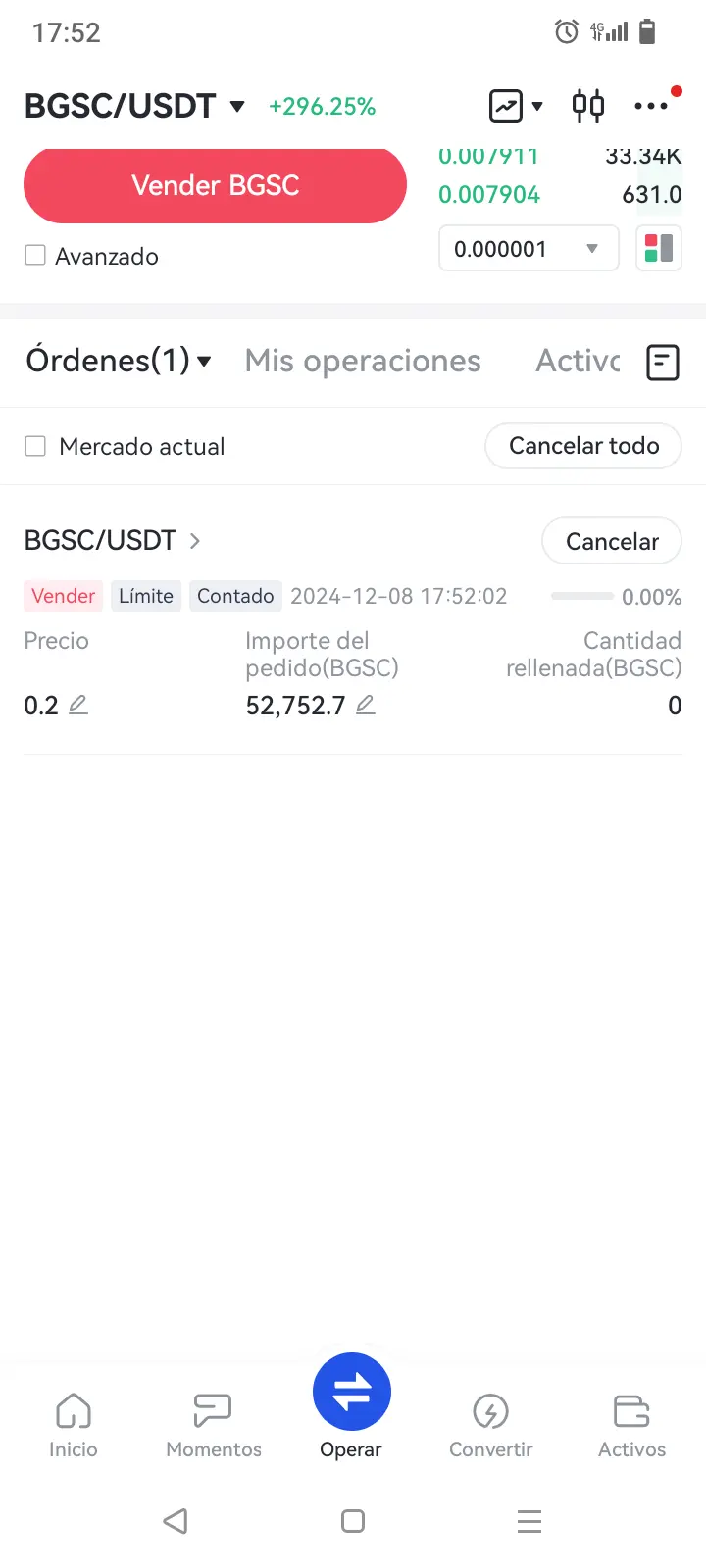Switch to the Activos top tab
Image resolution: width=706 pixels, height=1568 pixels.
click(578, 361)
